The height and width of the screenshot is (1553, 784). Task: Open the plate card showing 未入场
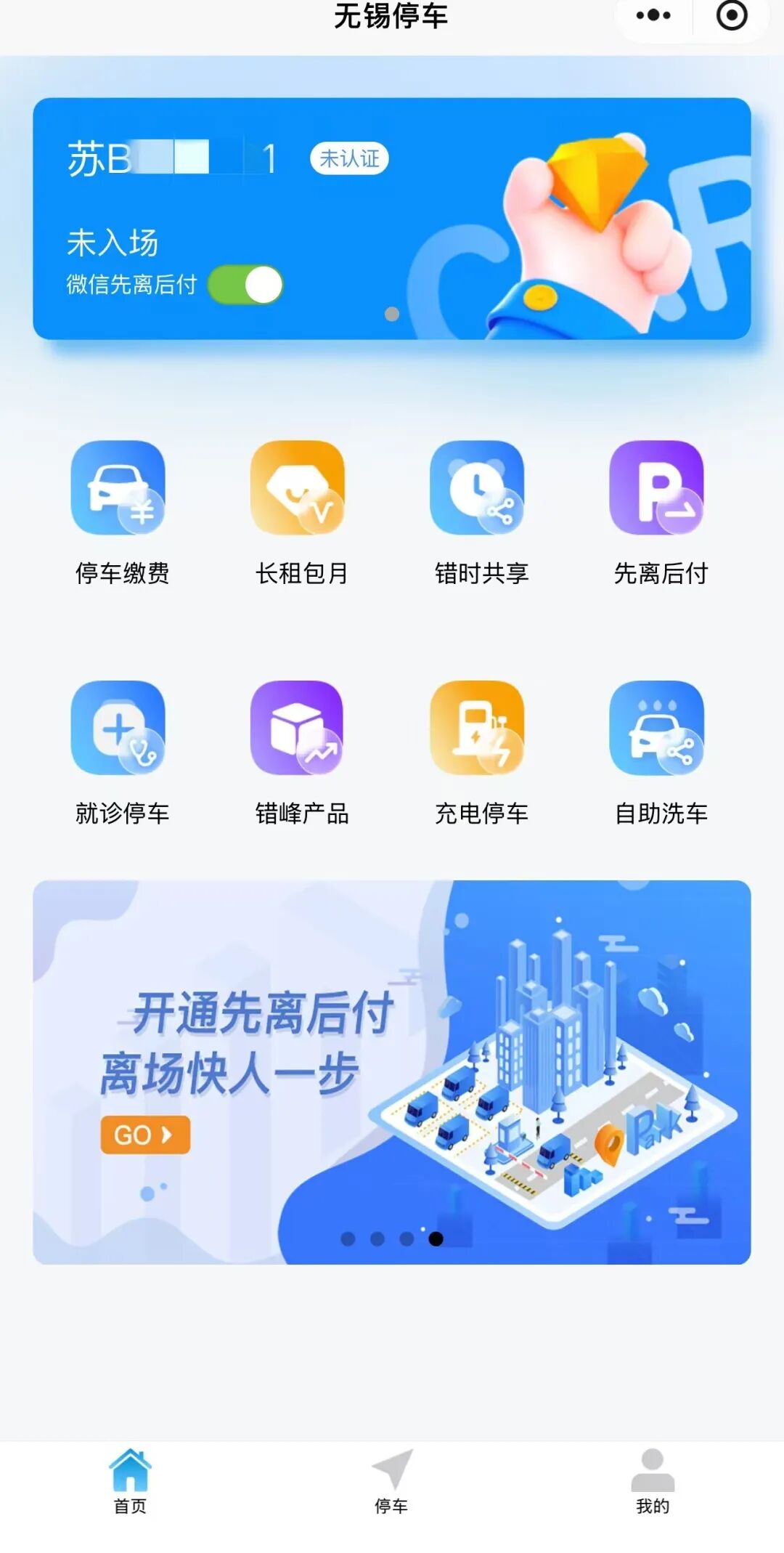(392, 219)
